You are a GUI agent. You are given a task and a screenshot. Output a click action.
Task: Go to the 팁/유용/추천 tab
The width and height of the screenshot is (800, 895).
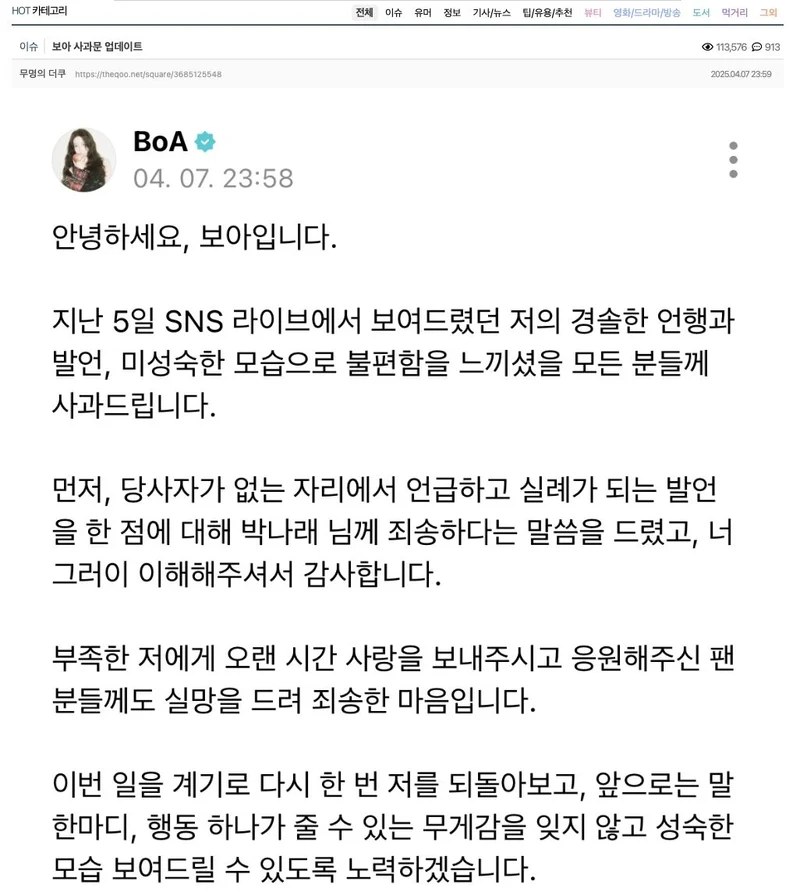tap(547, 12)
